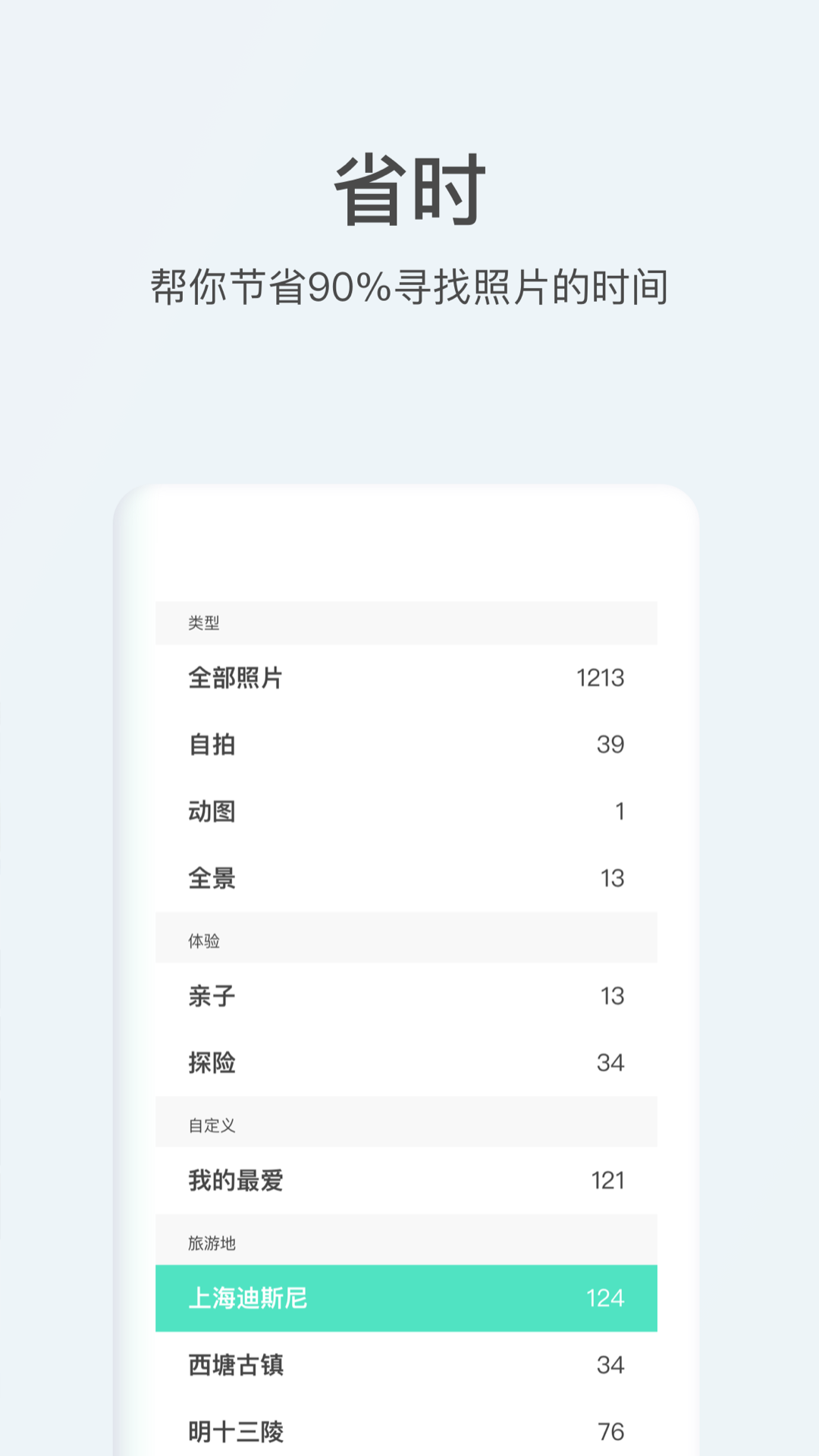Viewport: 819px width, 1456px height.
Task: Click the 1213 count beside 全部照片
Action: pyautogui.click(x=600, y=679)
